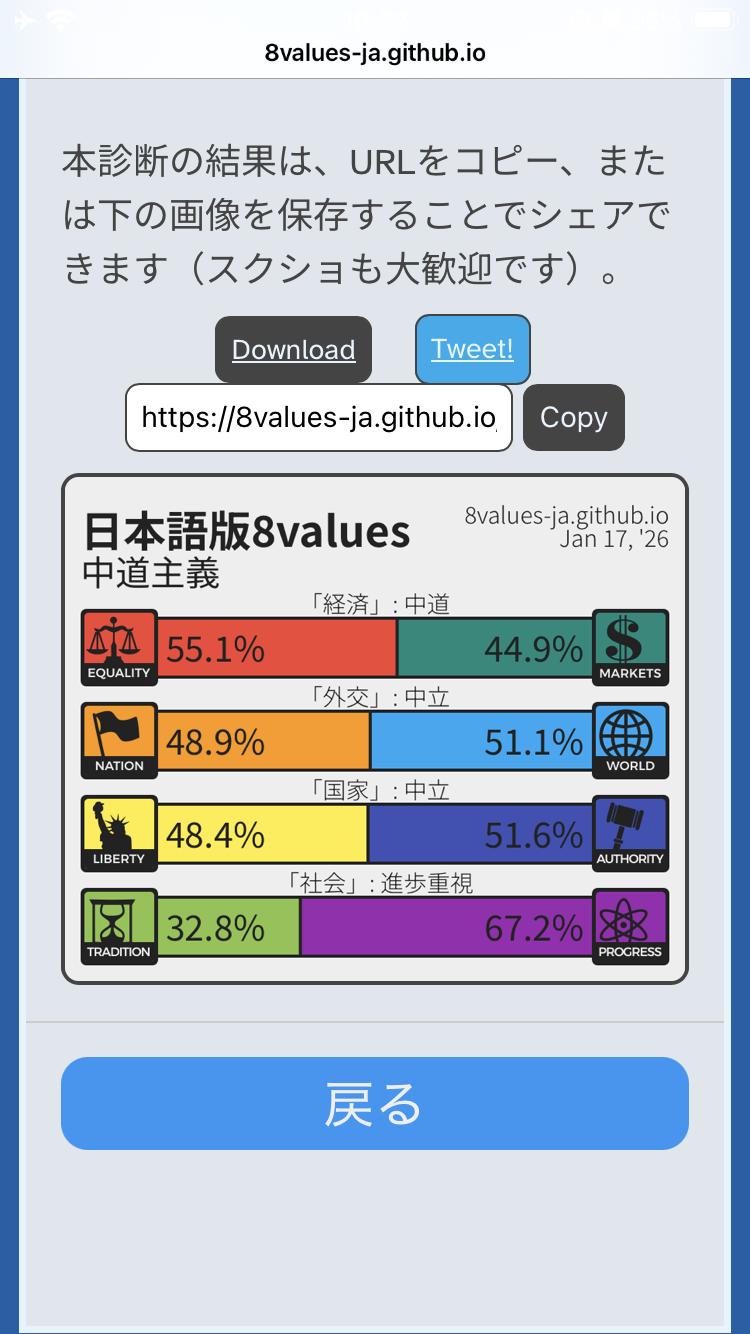Screen dimensions: 750x1334
Task: Share results via Tweet! button
Action: click(x=472, y=349)
